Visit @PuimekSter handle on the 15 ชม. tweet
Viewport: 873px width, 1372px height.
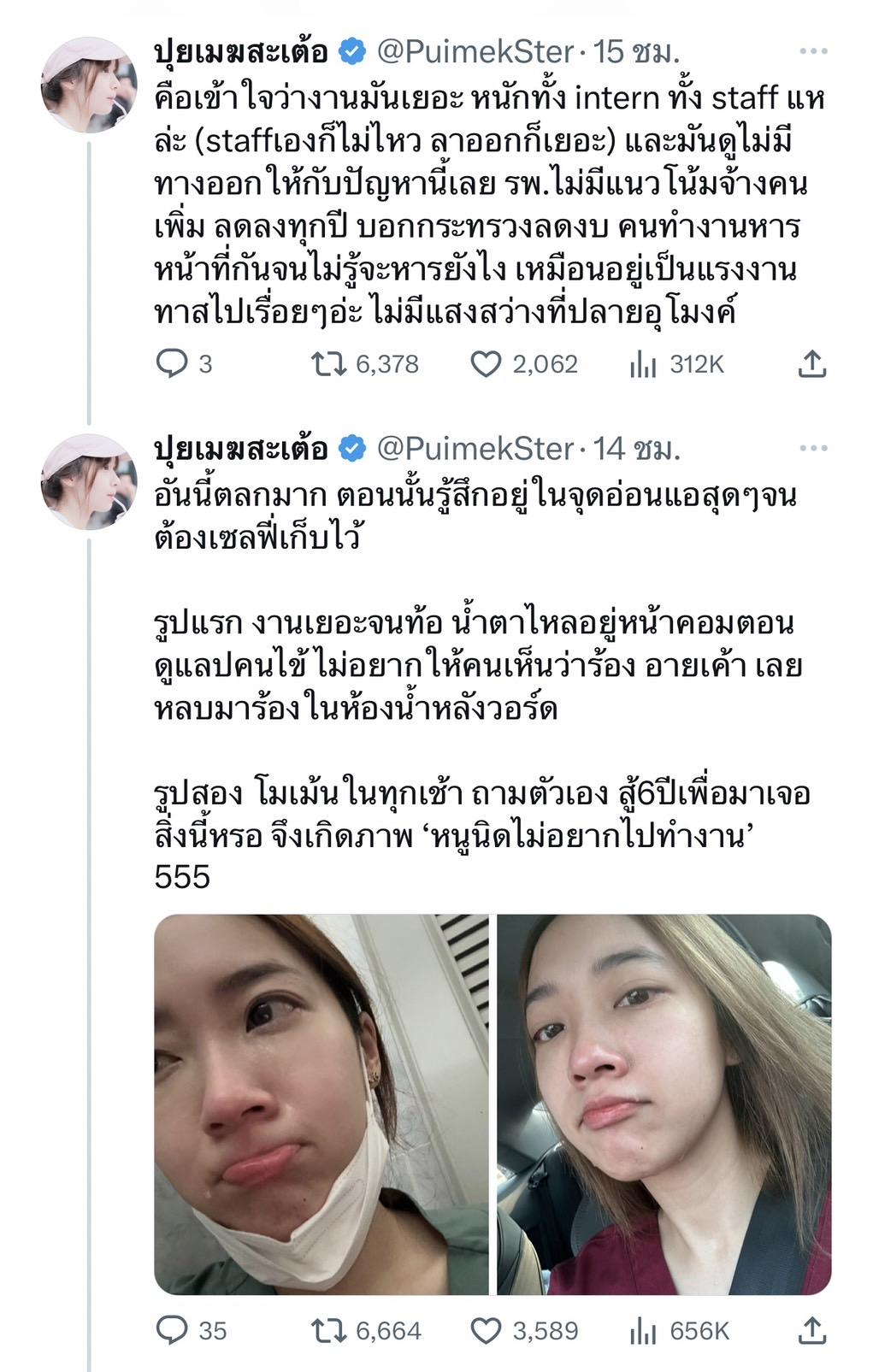pos(475,51)
